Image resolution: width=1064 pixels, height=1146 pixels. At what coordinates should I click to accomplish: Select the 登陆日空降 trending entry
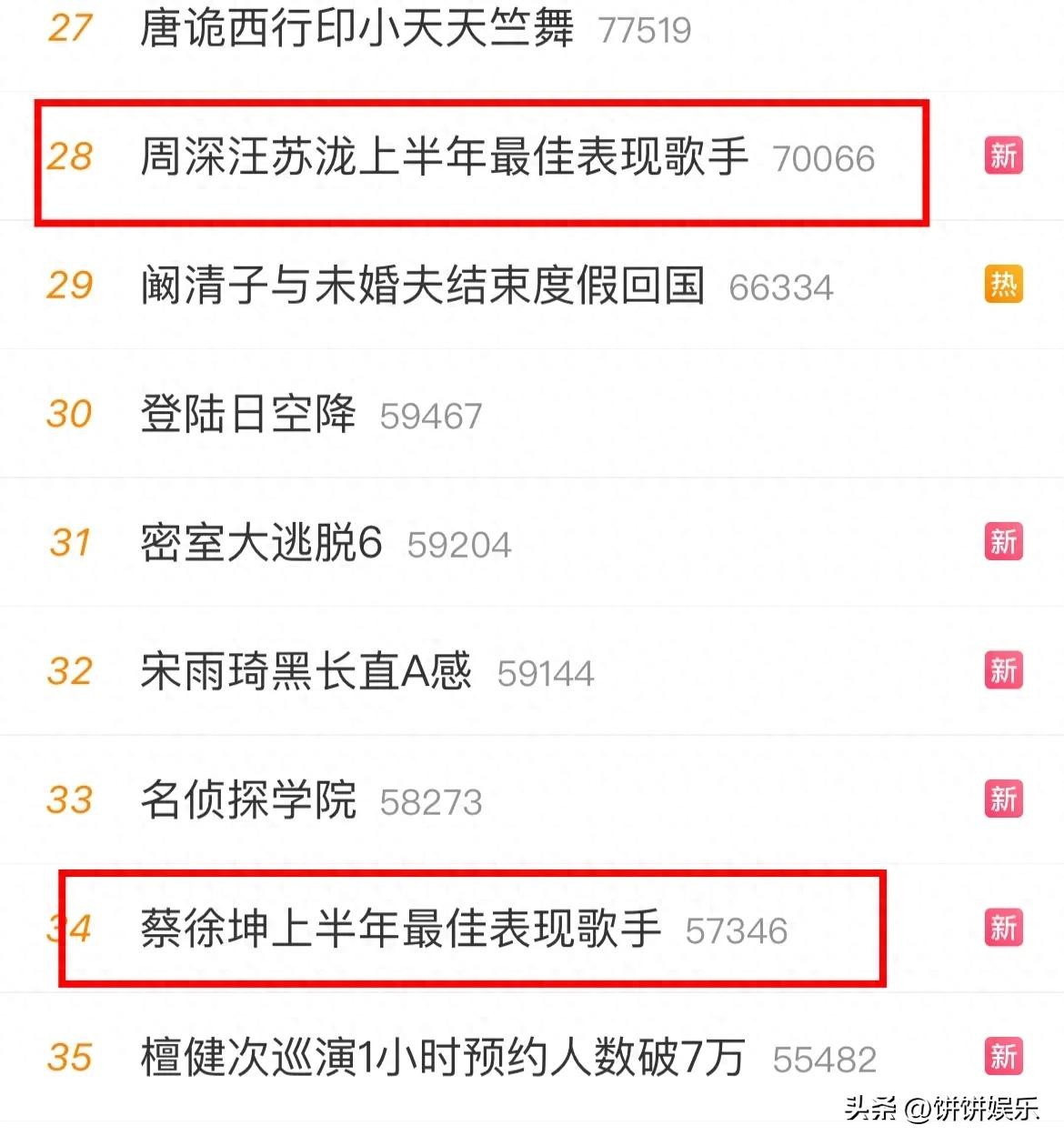point(248,415)
